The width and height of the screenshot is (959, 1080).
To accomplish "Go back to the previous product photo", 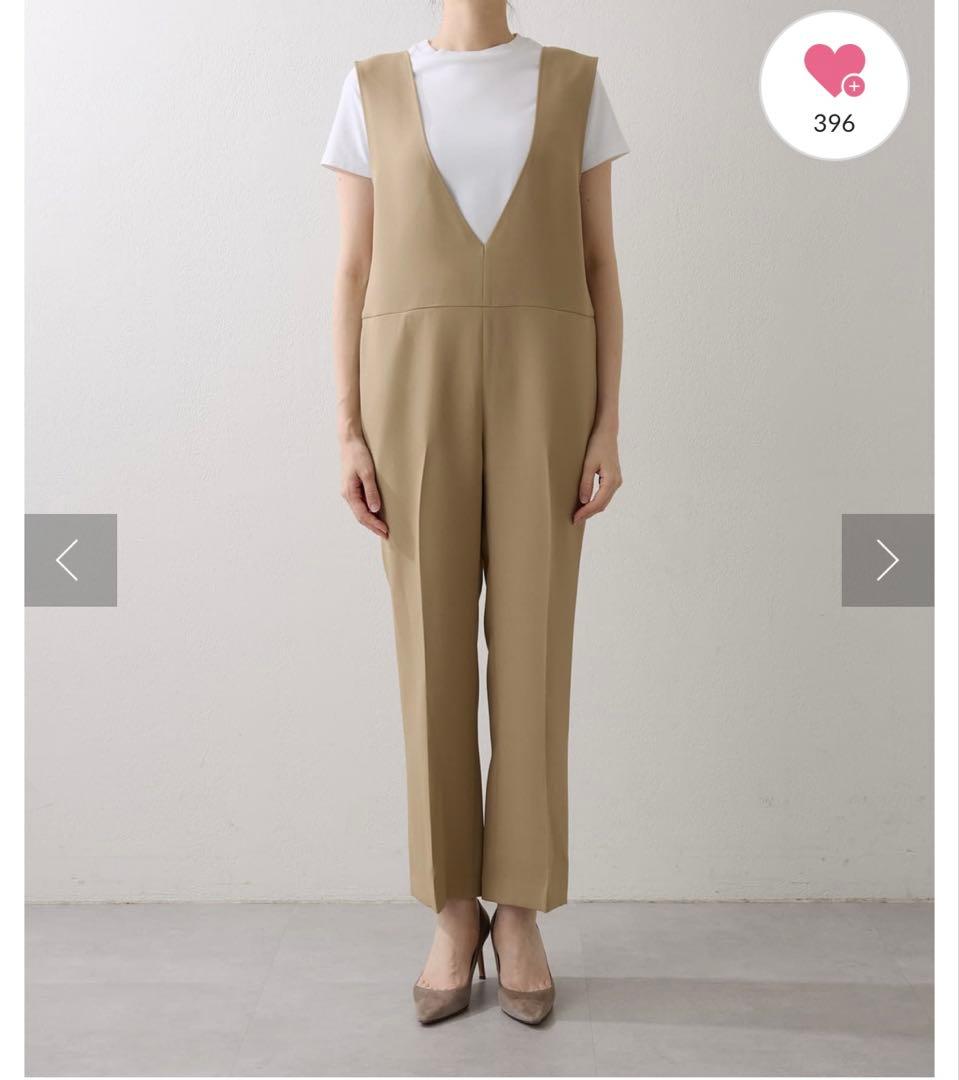I will [x=70, y=560].
